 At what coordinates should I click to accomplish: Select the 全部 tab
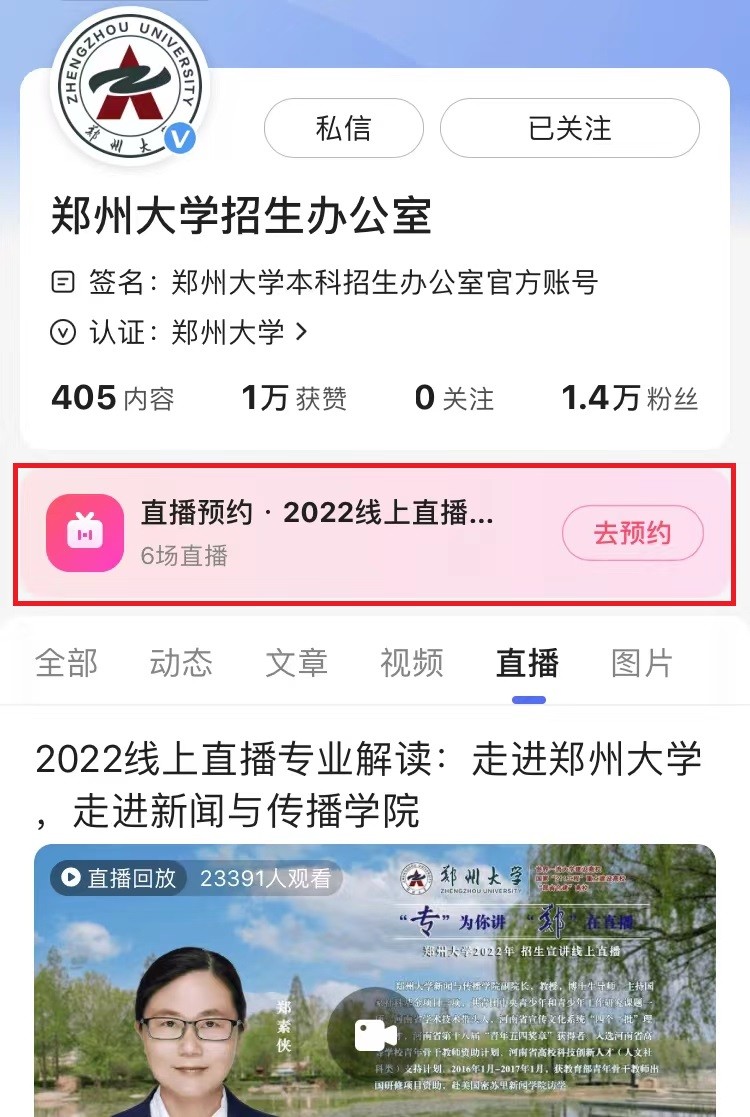pyautogui.click(x=66, y=663)
